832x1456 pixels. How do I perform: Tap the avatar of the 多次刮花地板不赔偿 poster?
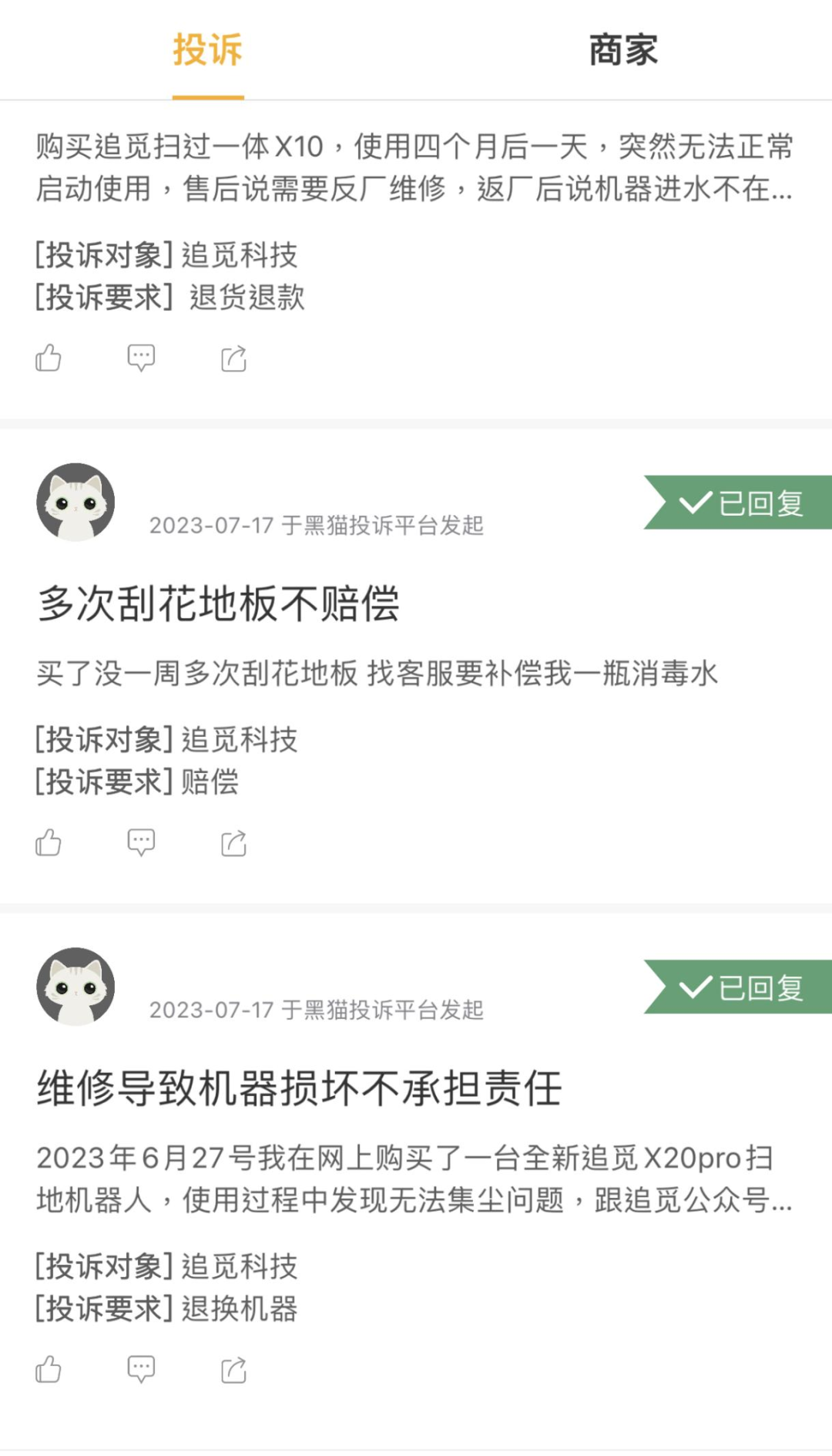coord(75,502)
